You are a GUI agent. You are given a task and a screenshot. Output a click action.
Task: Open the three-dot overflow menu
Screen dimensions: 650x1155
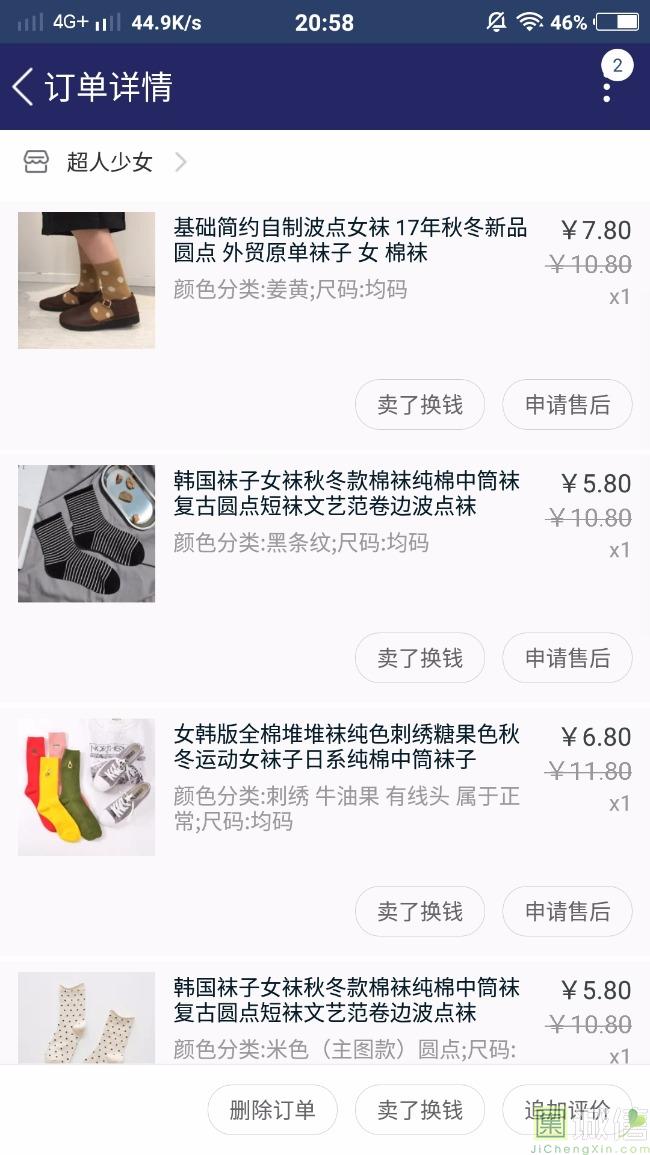pos(607,90)
